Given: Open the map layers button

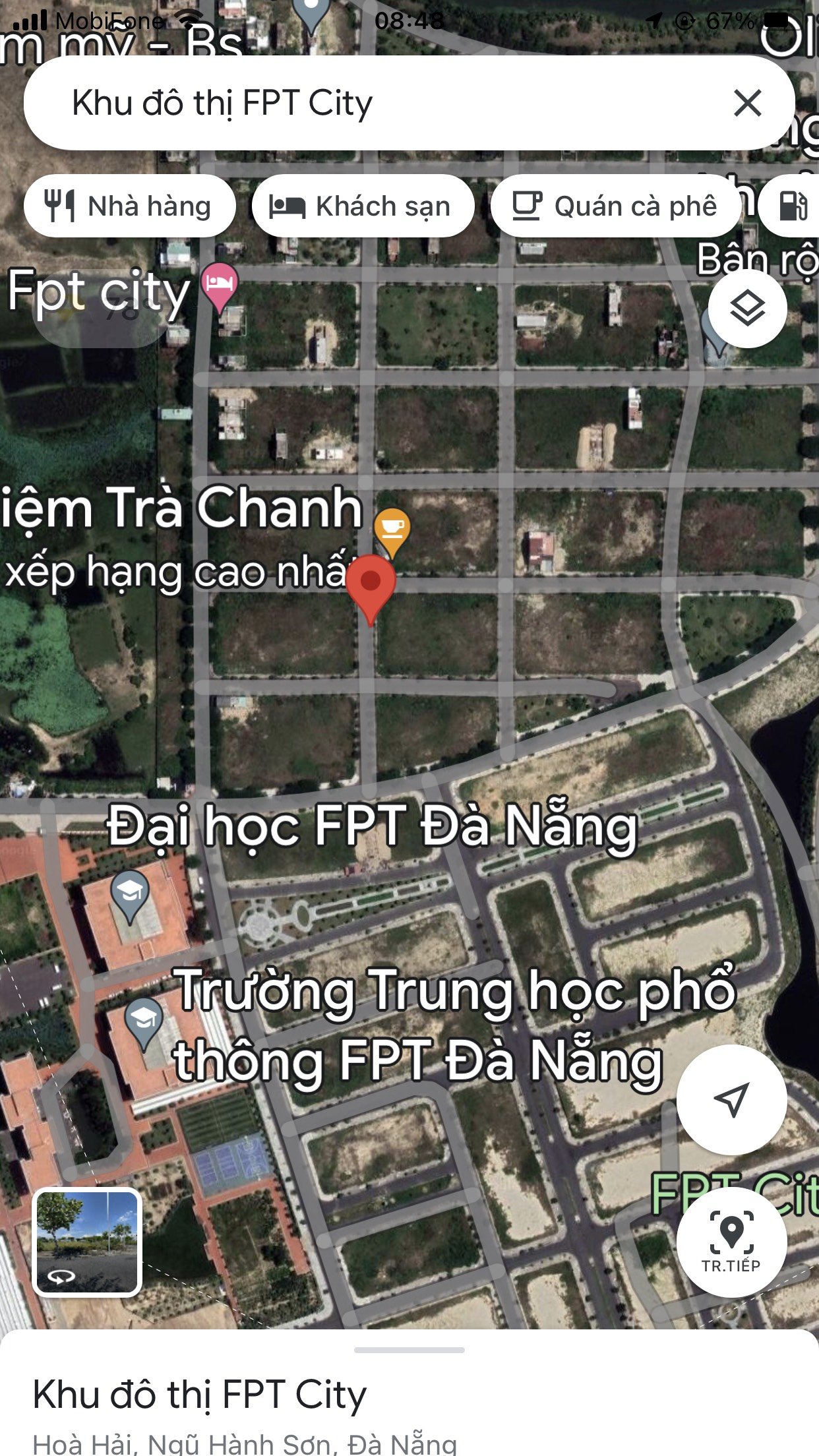Looking at the screenshot, I should pos(747,308).
